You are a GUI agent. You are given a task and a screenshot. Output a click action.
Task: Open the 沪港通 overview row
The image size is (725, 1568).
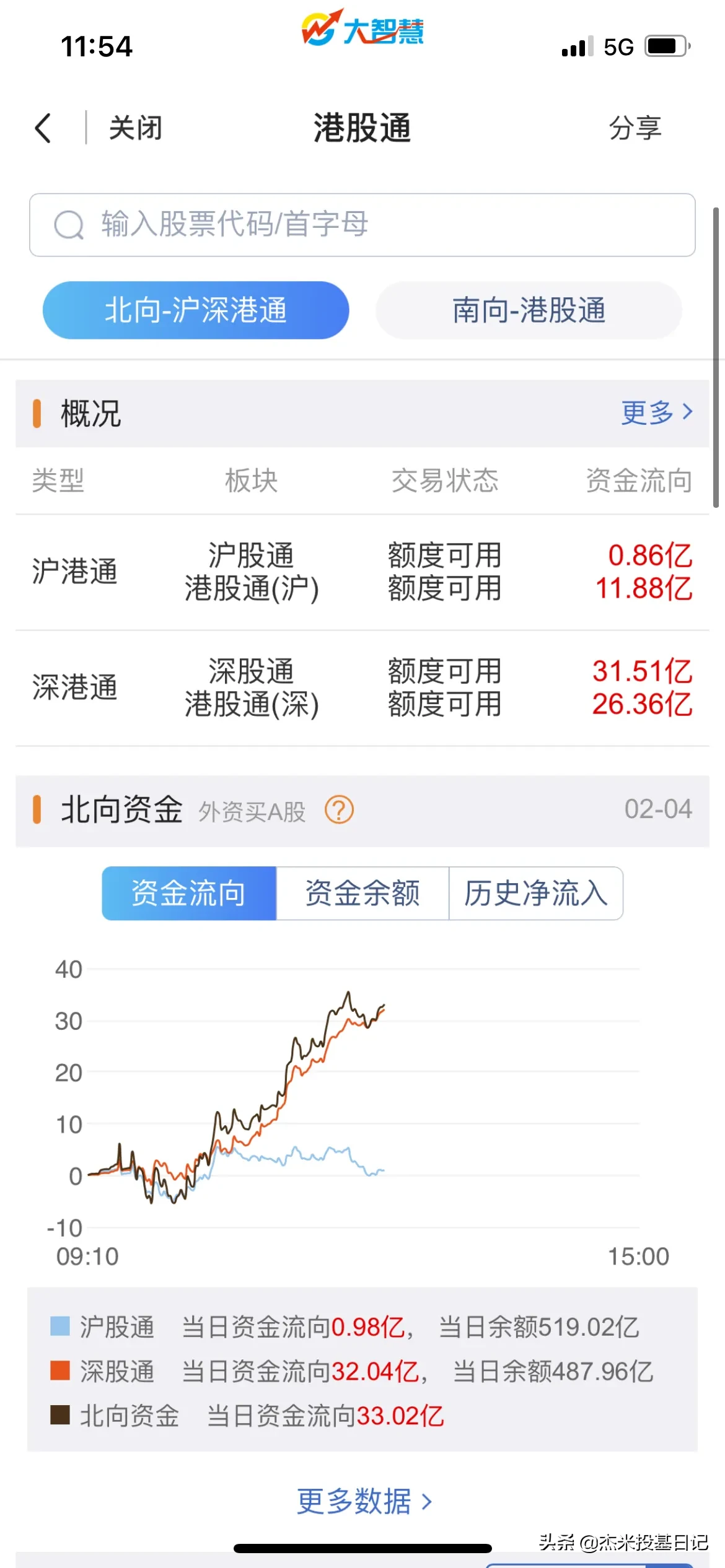(362, 572)
